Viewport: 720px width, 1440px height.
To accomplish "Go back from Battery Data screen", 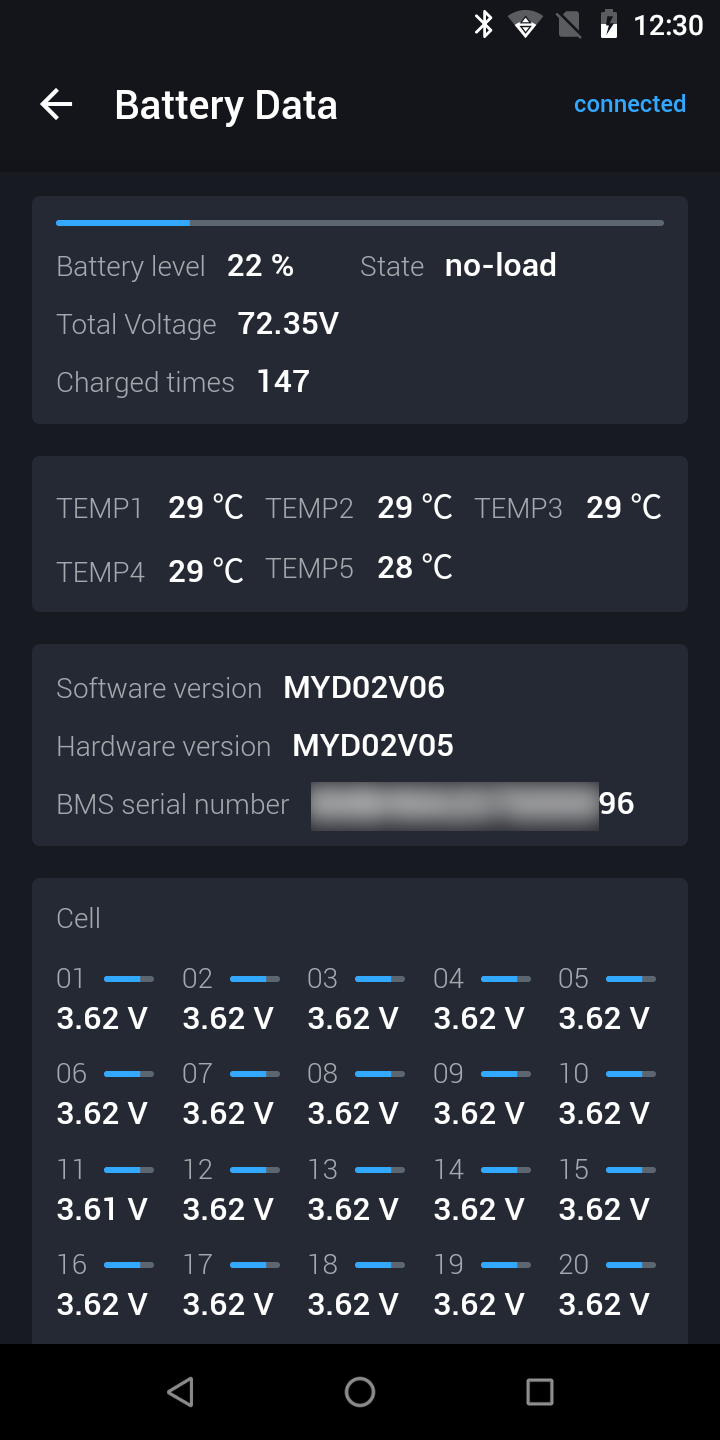I will (x=56, y=105).
